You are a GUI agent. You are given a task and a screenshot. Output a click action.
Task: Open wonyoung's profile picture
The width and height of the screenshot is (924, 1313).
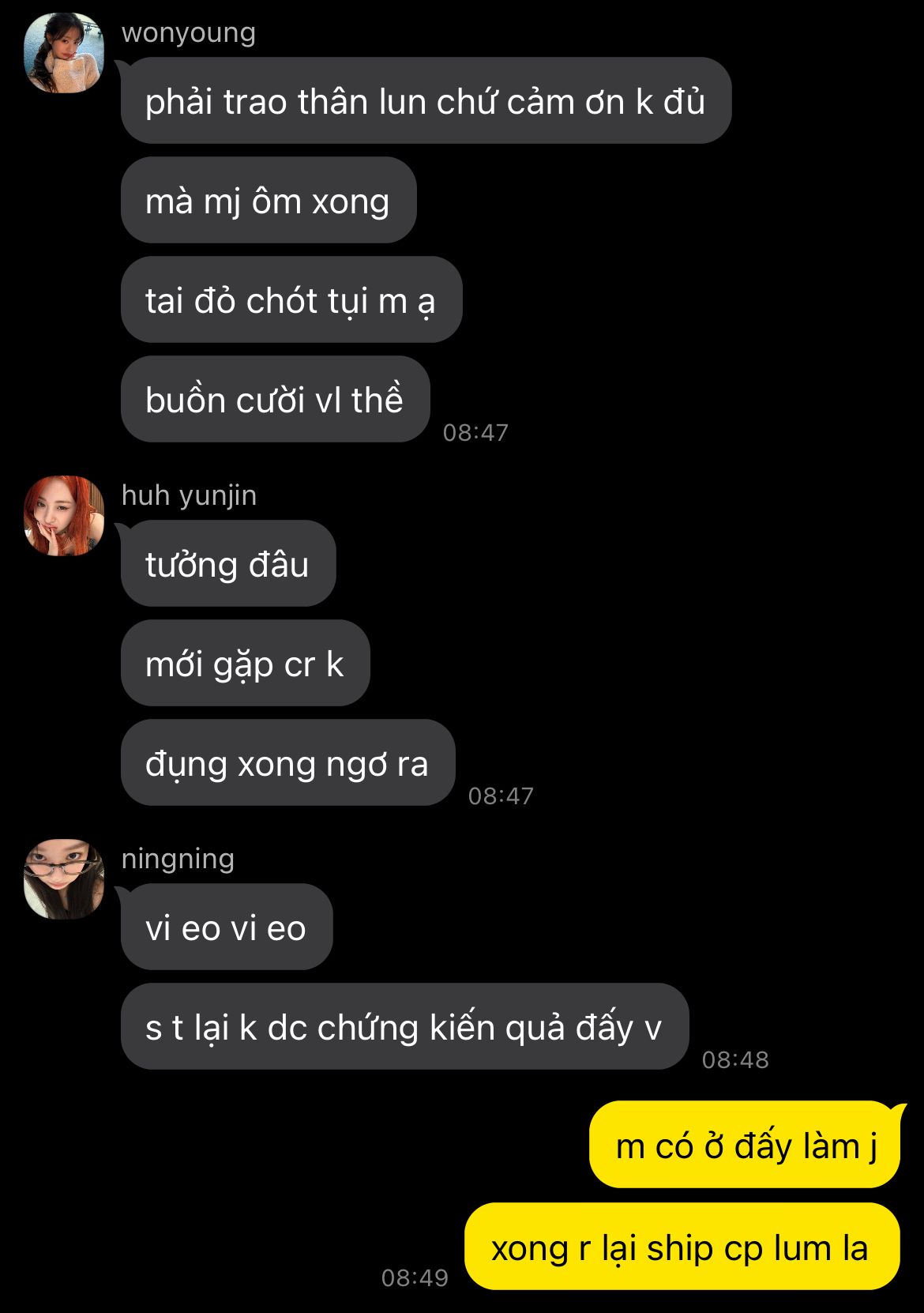click(64, 53)
